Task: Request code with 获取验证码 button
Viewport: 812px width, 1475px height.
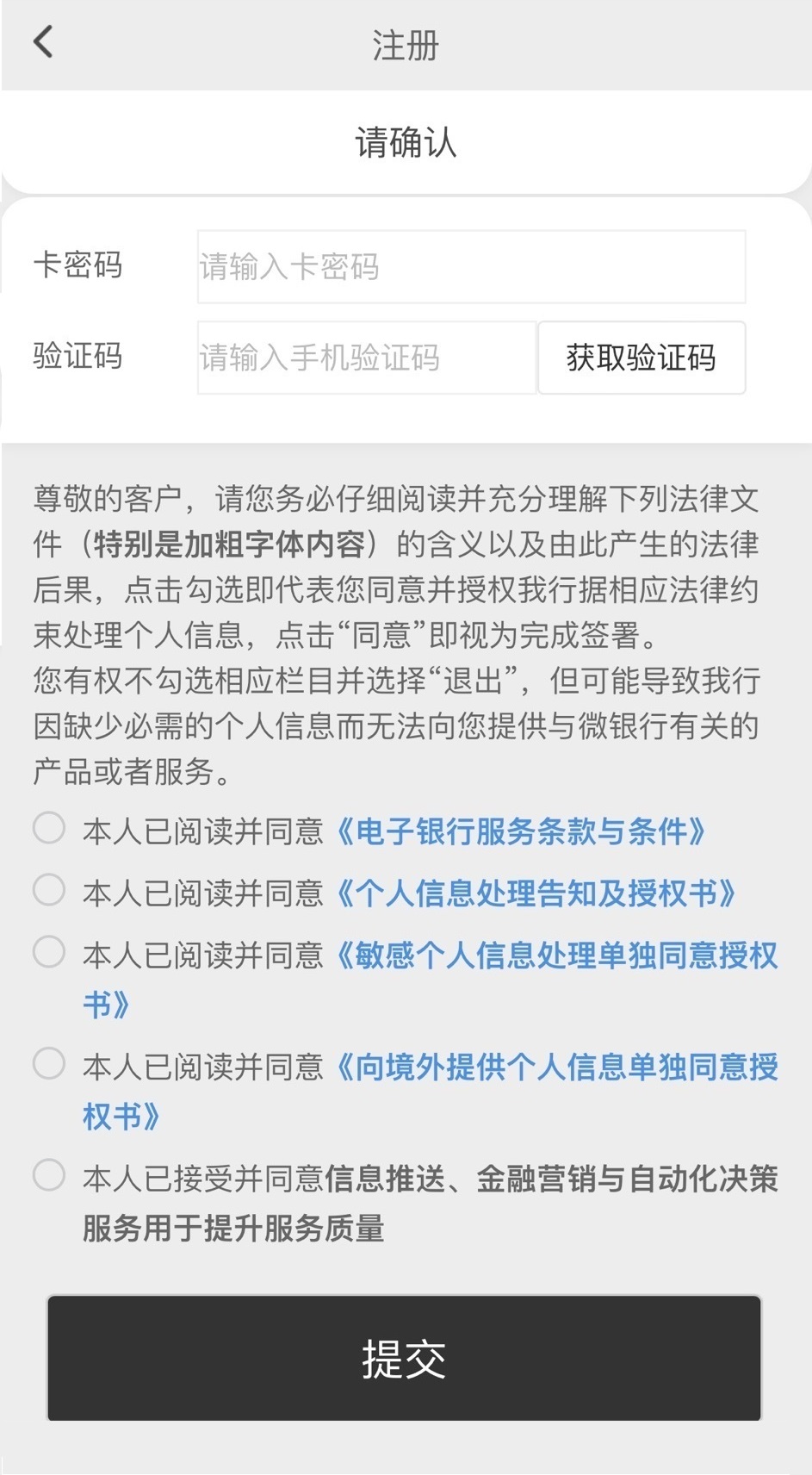Action: point(642,358)
